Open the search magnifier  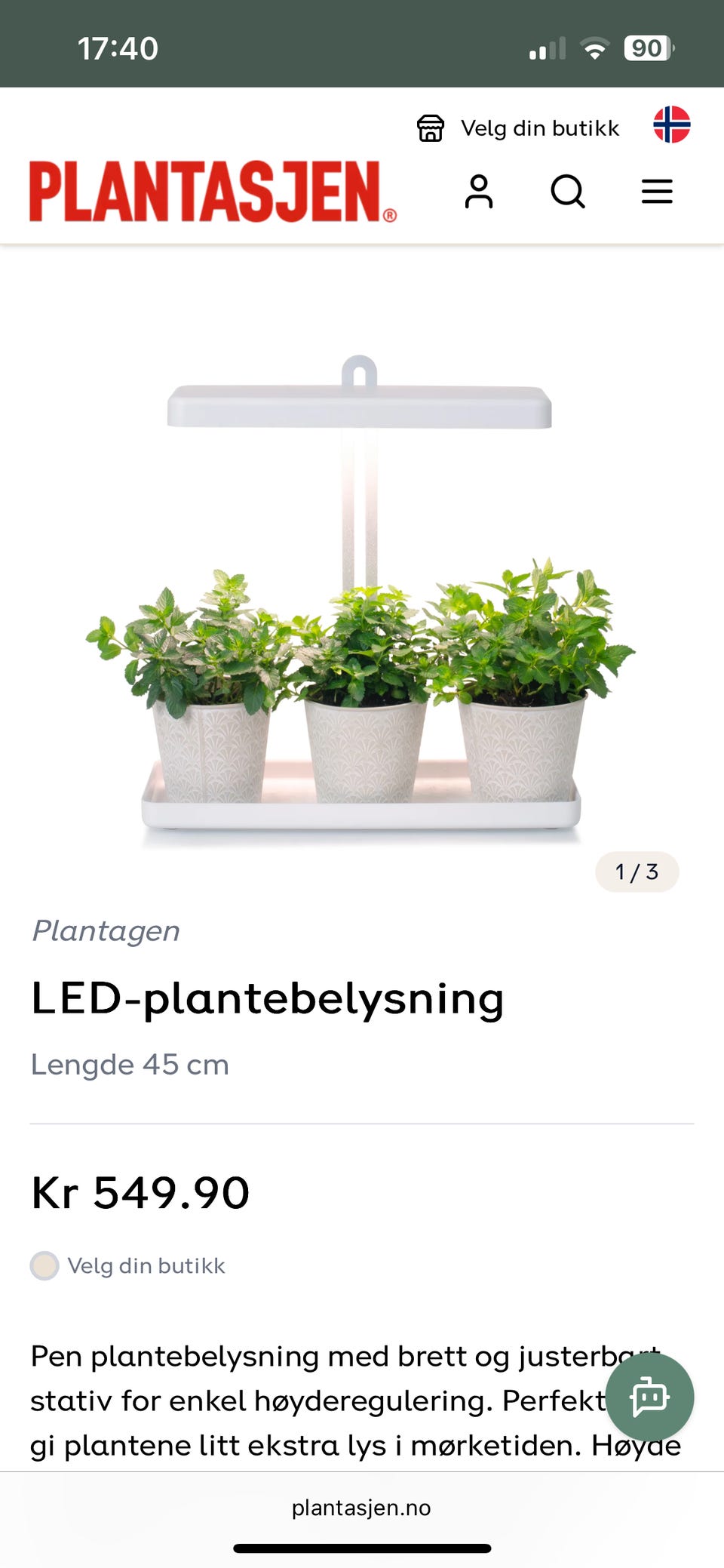[568, 192]
